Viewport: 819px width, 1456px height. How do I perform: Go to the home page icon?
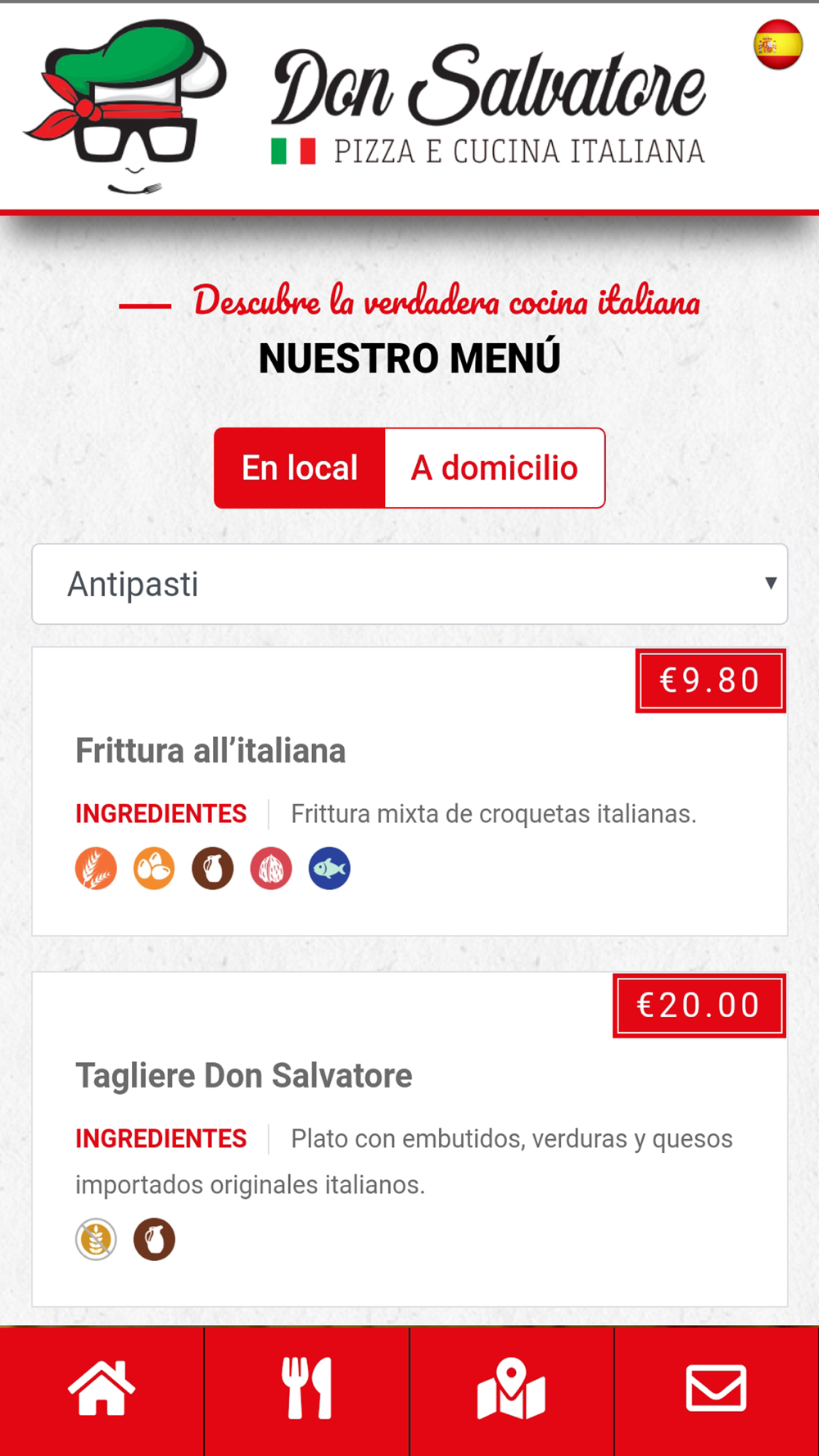point(102,1390)
